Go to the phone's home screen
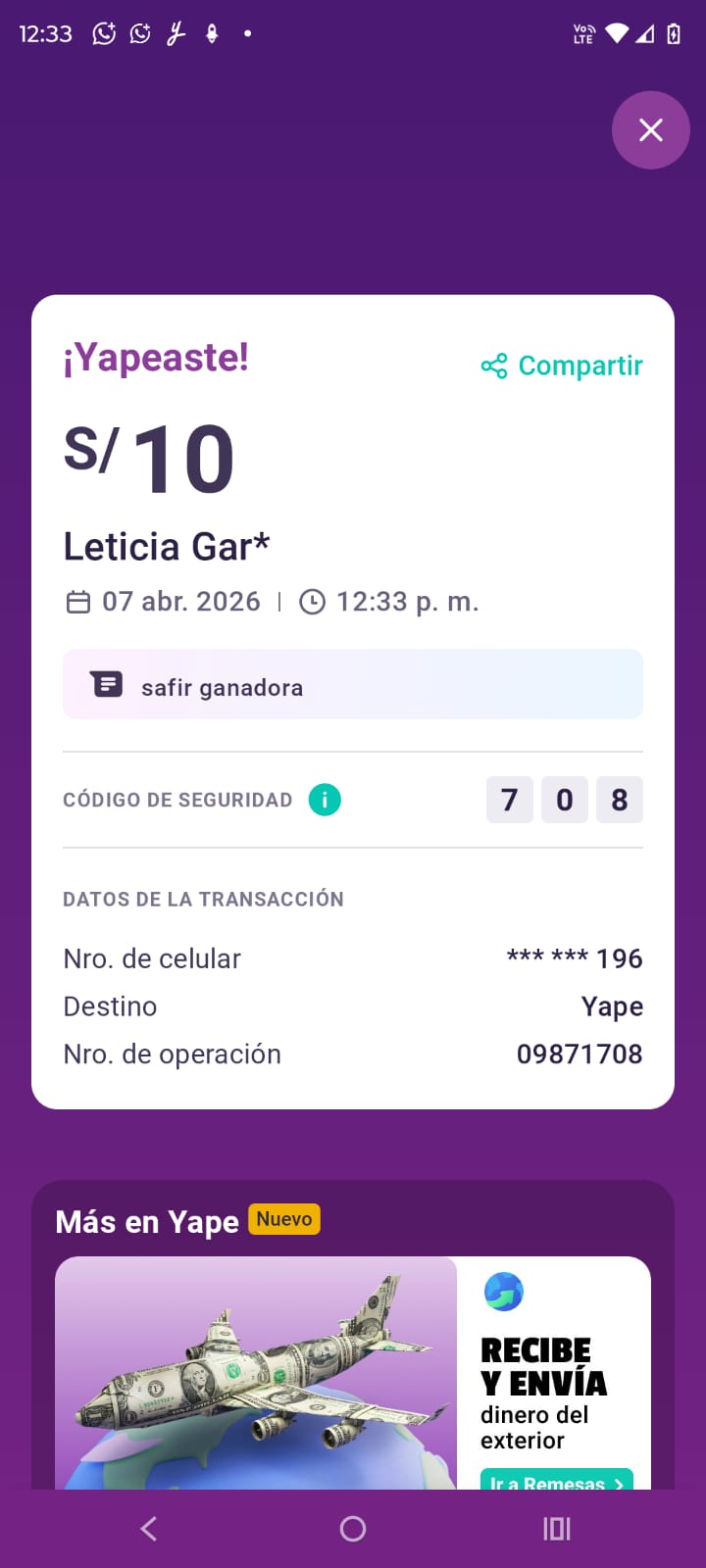Screen dimensions: 706x1568 point(353,1529)
